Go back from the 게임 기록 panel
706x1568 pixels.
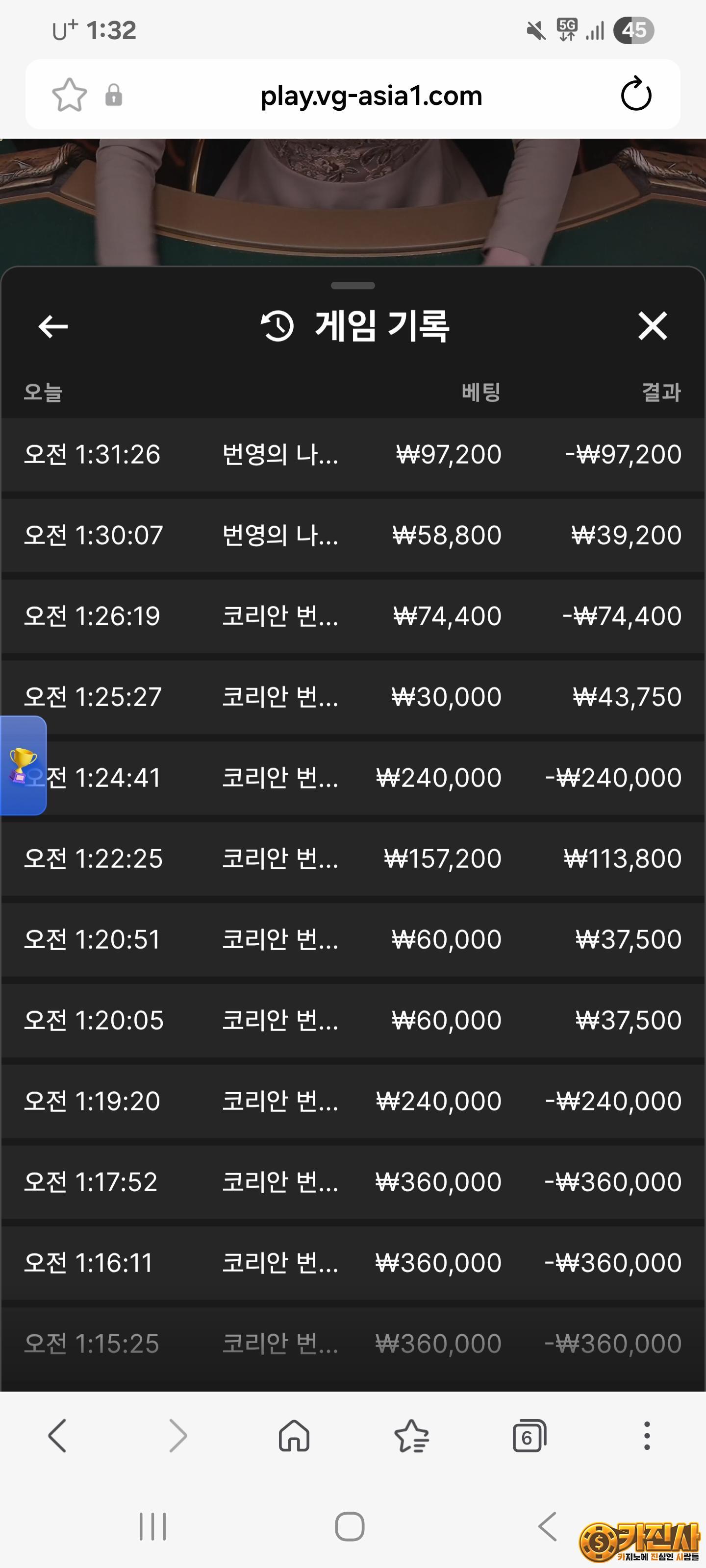(53, 326)
